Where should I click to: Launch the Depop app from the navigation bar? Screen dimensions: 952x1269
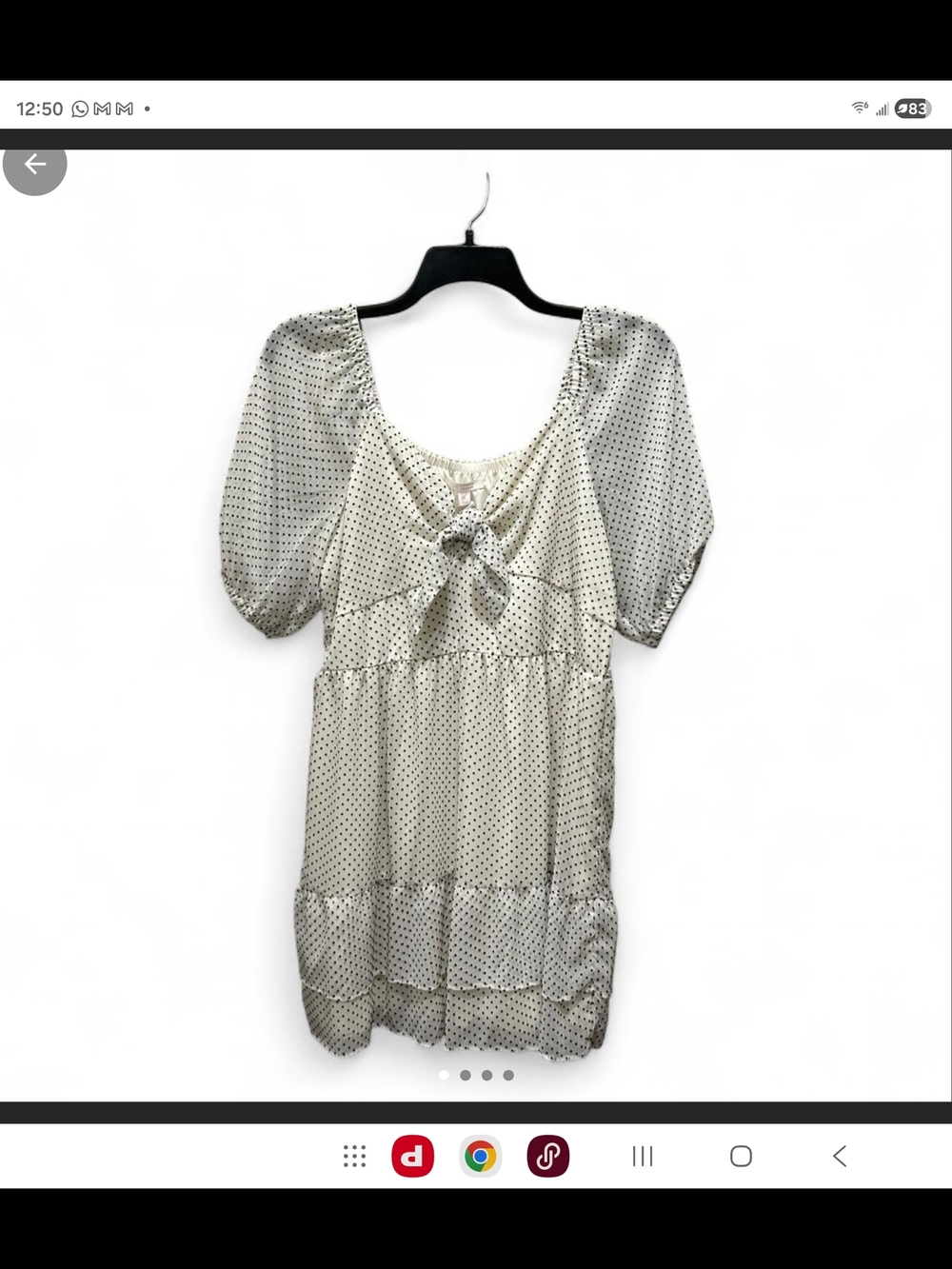coord(413,1157)
